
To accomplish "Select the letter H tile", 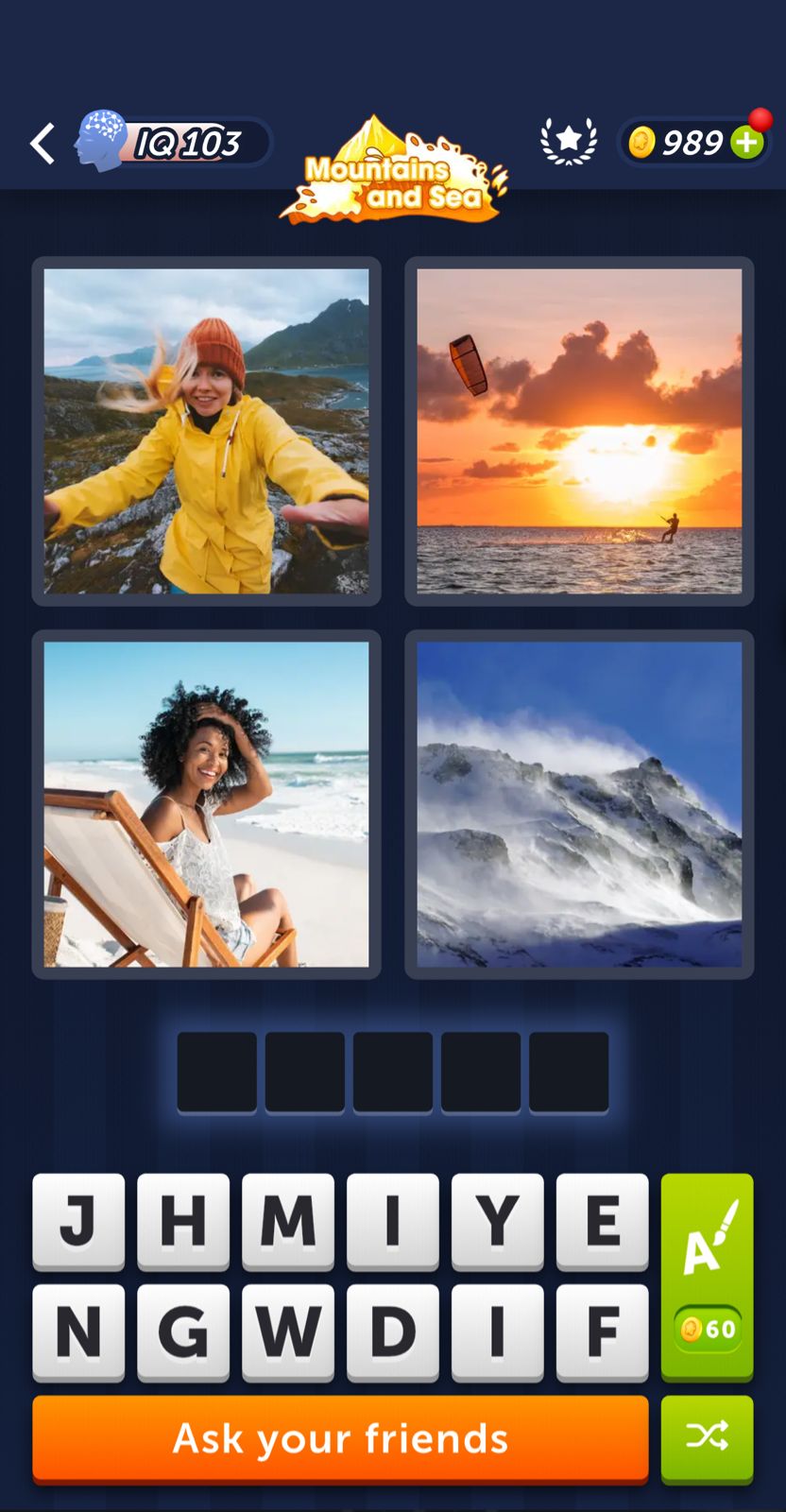I will (183, 1221).
